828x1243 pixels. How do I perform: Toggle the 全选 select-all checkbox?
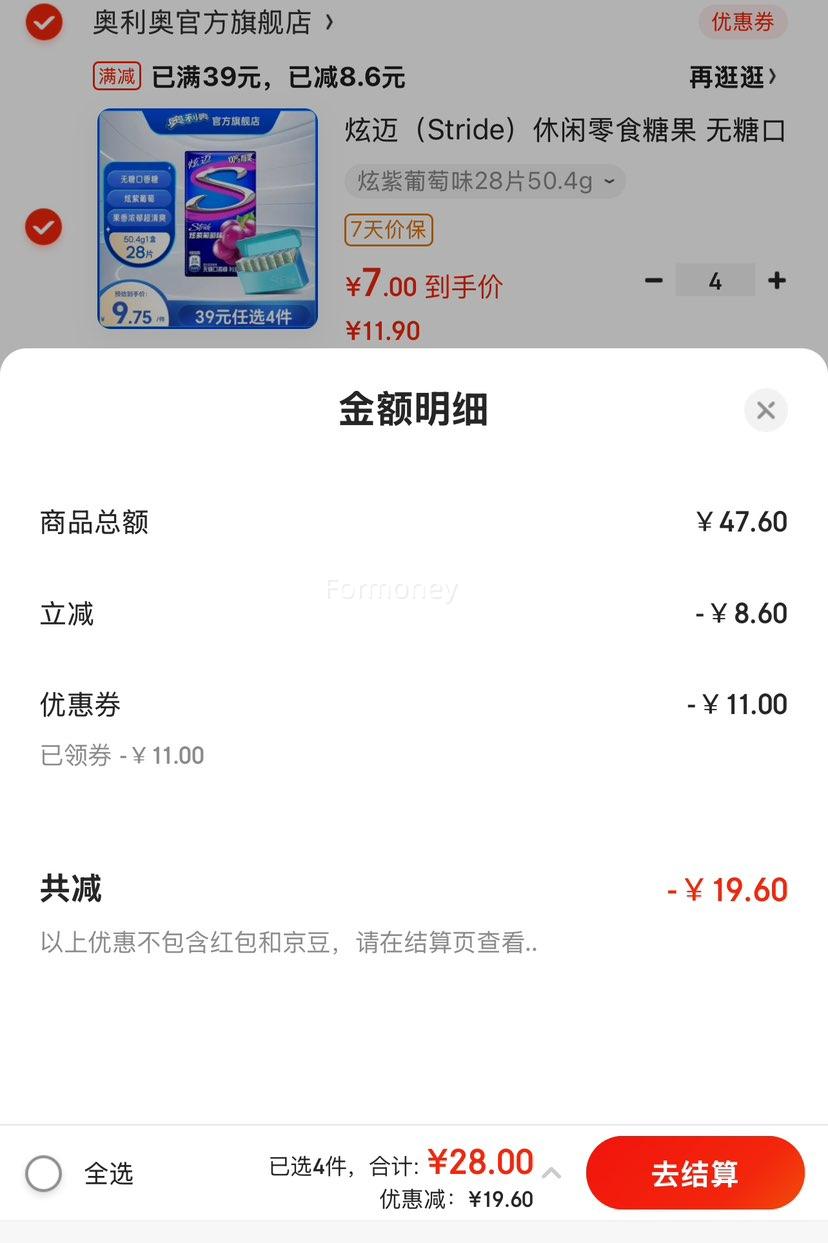pyautogui.click(x=44, y=1173)
